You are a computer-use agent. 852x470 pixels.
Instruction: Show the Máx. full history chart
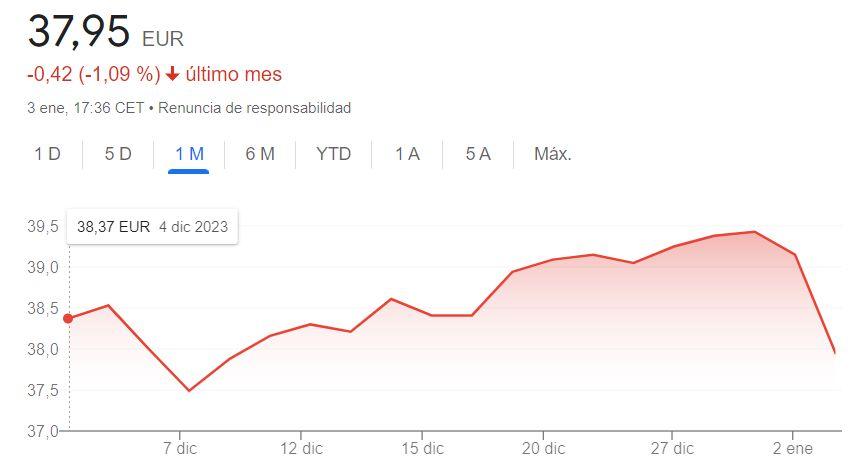552,154
